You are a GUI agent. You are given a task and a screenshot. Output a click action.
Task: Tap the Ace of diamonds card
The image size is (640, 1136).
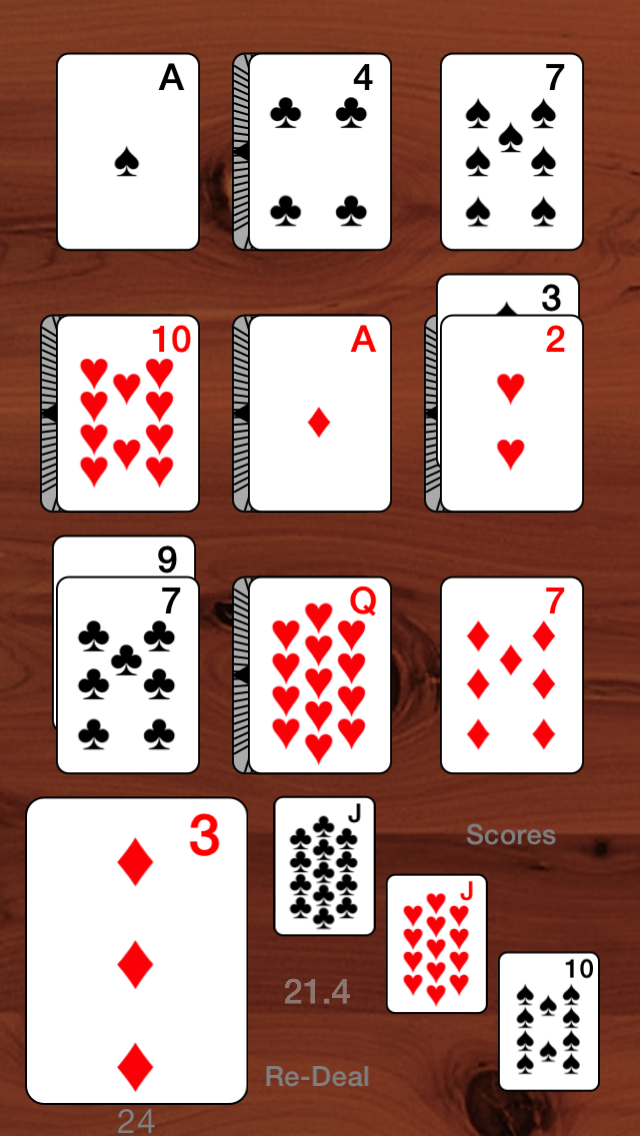pyautogui.click(x=320, y=413)
